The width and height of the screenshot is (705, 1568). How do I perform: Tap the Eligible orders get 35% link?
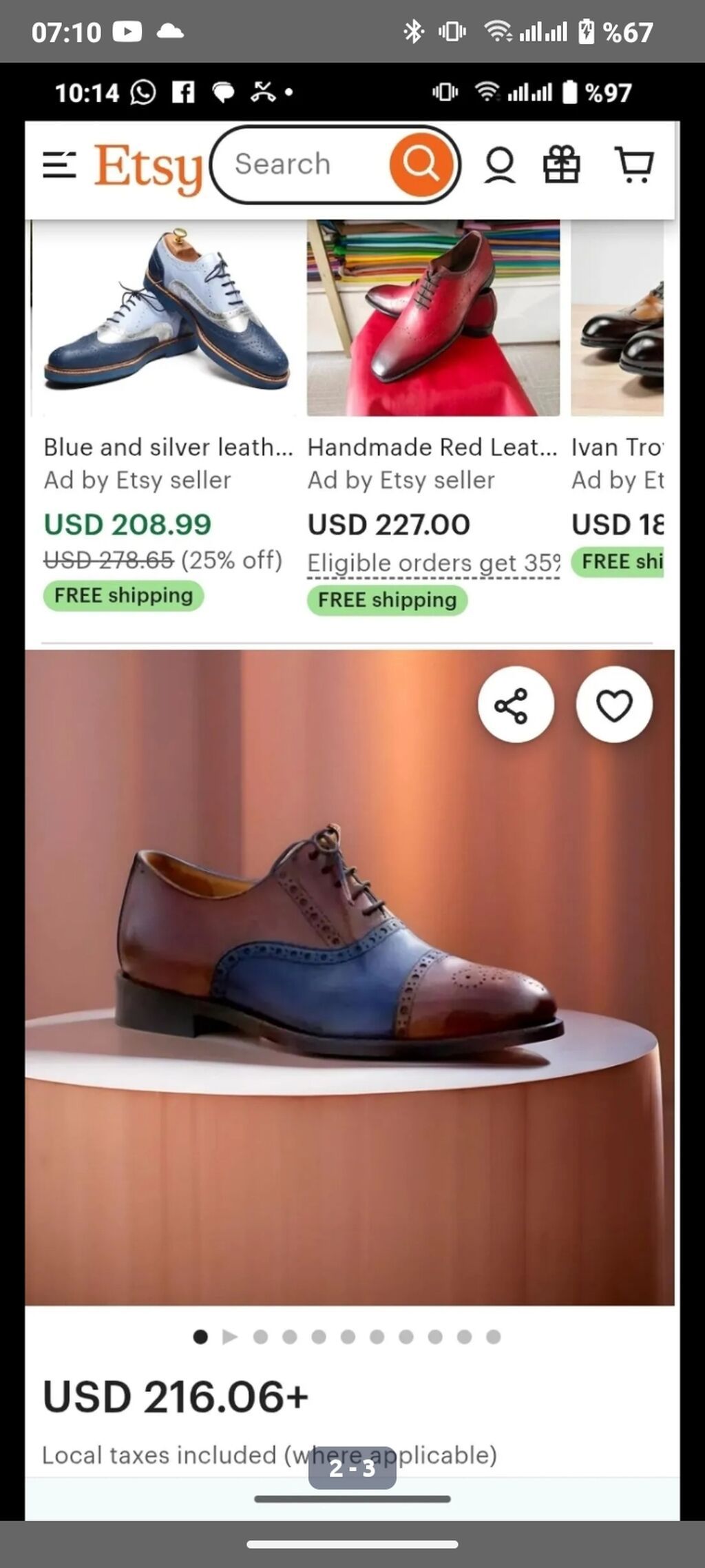[x=433, y=563]
